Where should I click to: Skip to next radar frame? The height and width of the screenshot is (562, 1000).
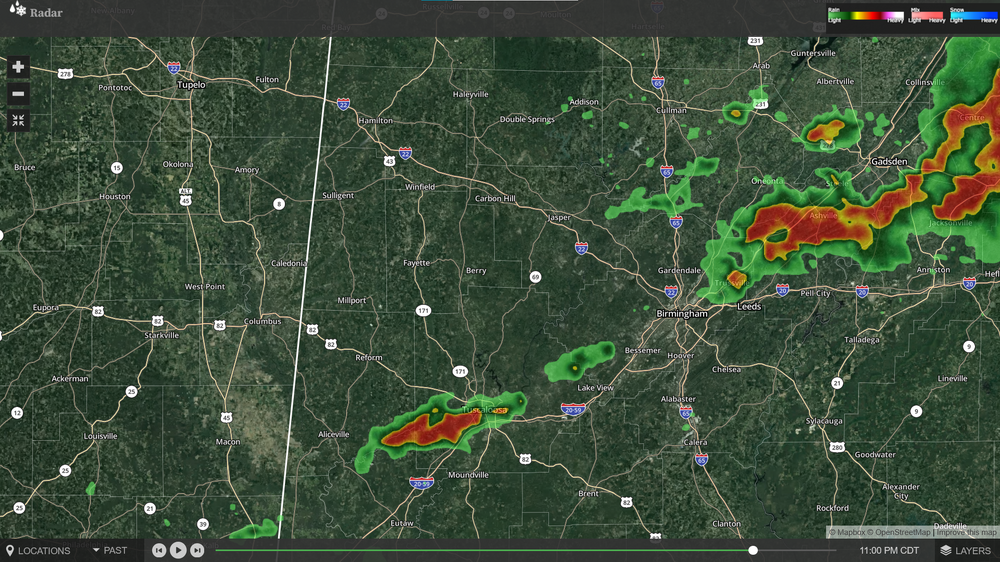[197, 550]
